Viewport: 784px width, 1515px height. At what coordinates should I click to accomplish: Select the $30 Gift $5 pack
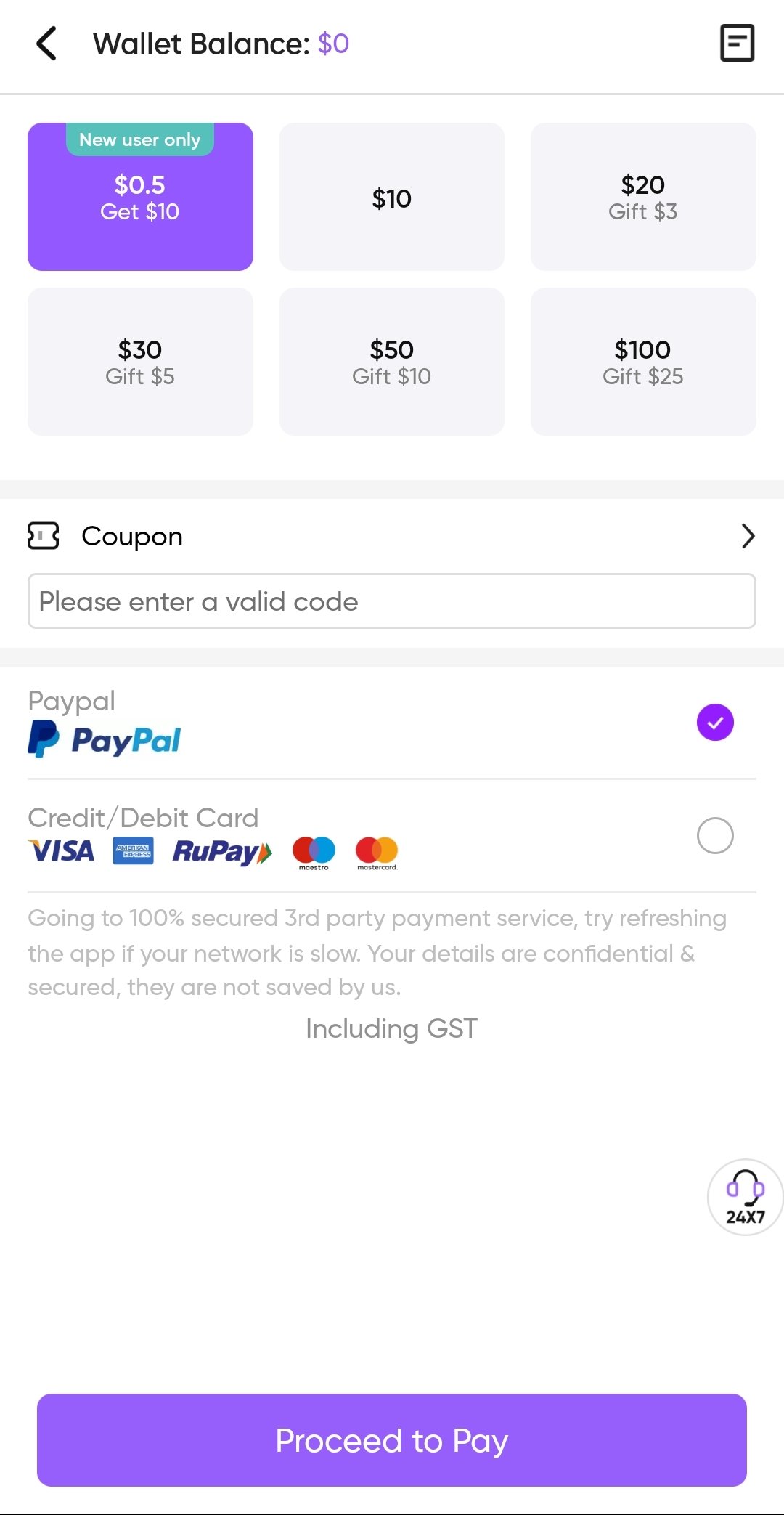140,362
